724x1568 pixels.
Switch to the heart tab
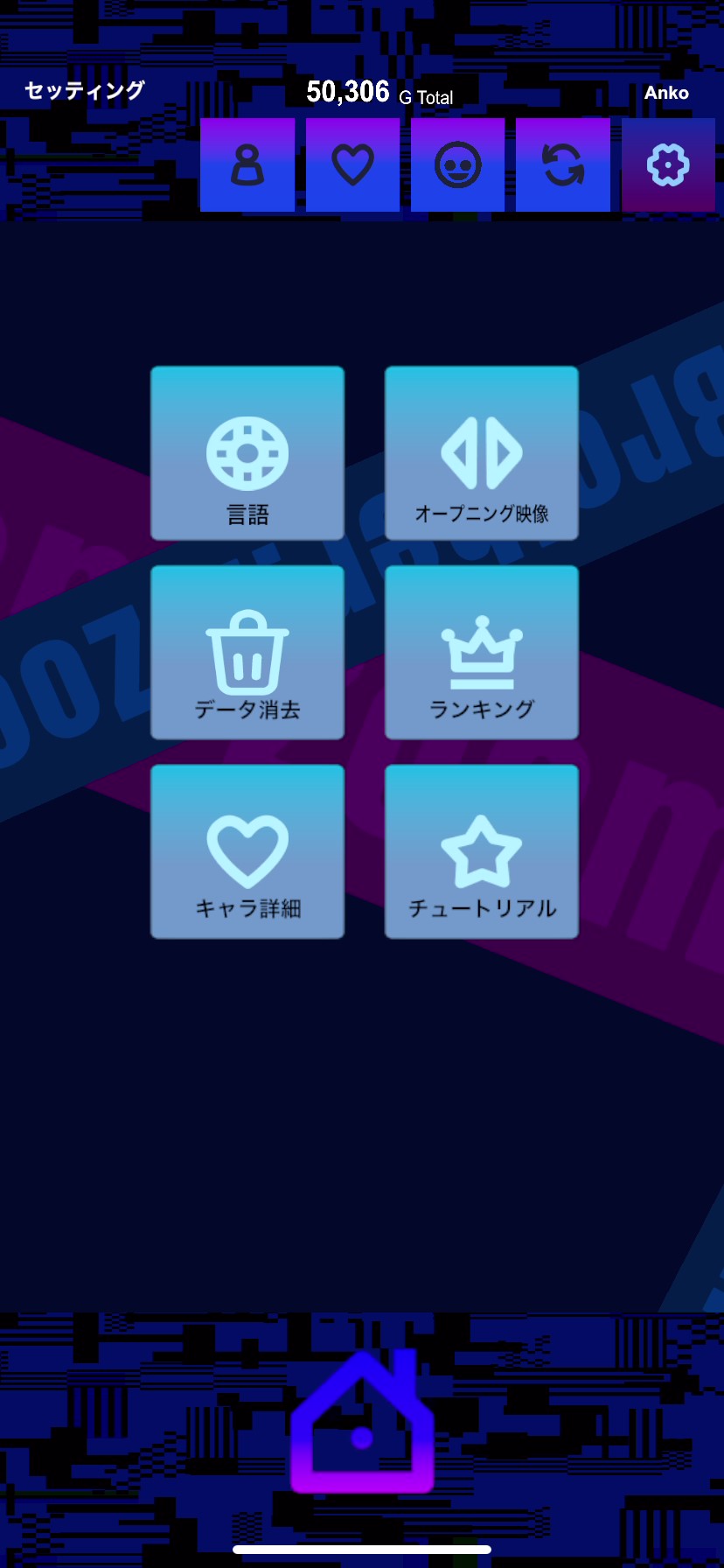pyautogui.click(x=352, y=164)
